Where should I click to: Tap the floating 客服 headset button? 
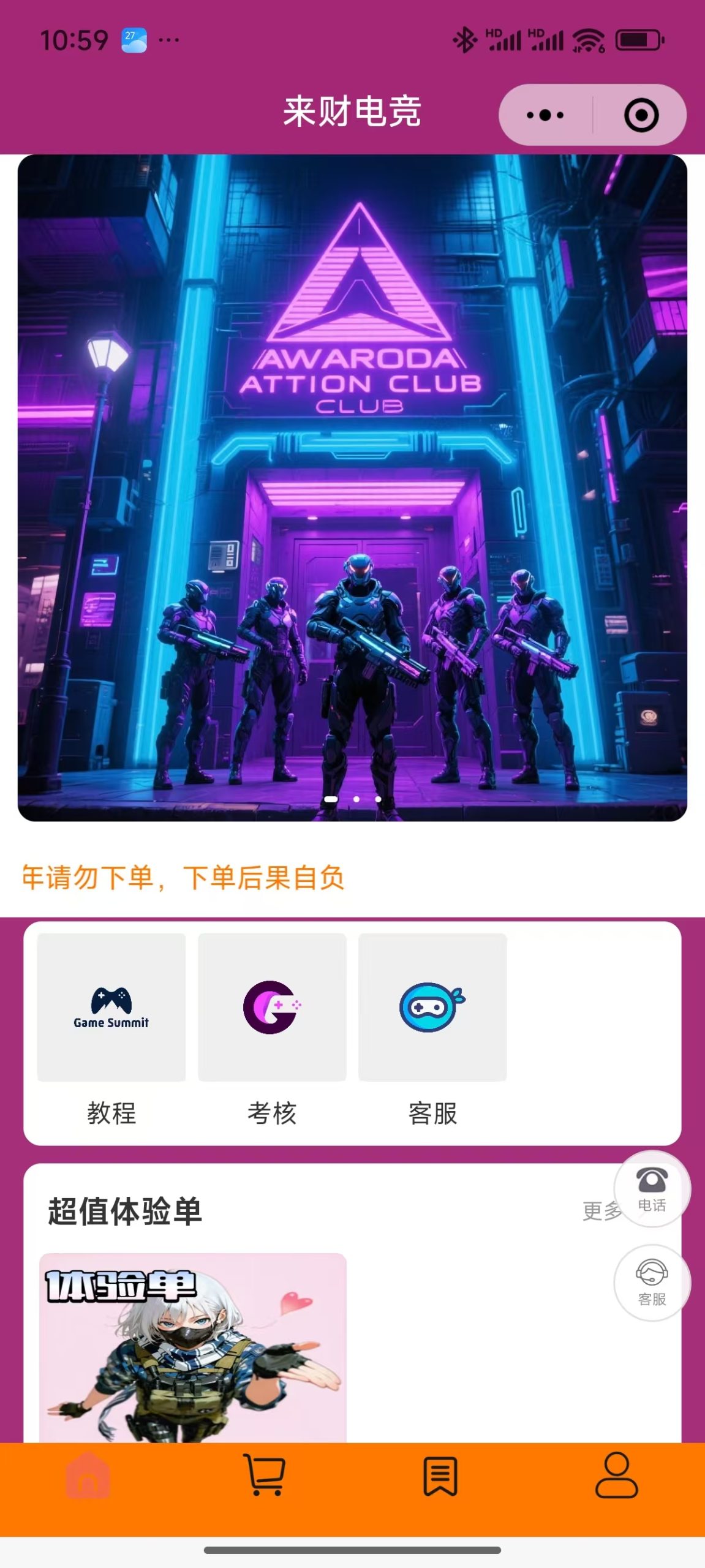(652, 1282)
